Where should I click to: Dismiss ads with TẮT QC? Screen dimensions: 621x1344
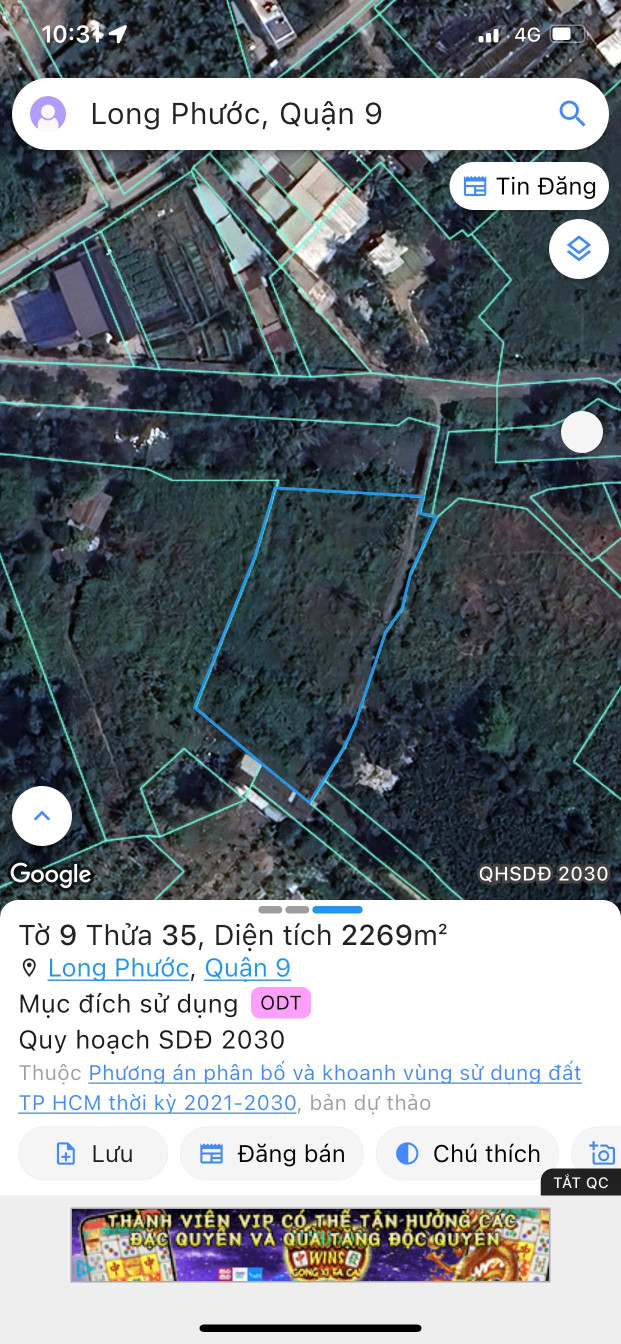coord(581,1182)
